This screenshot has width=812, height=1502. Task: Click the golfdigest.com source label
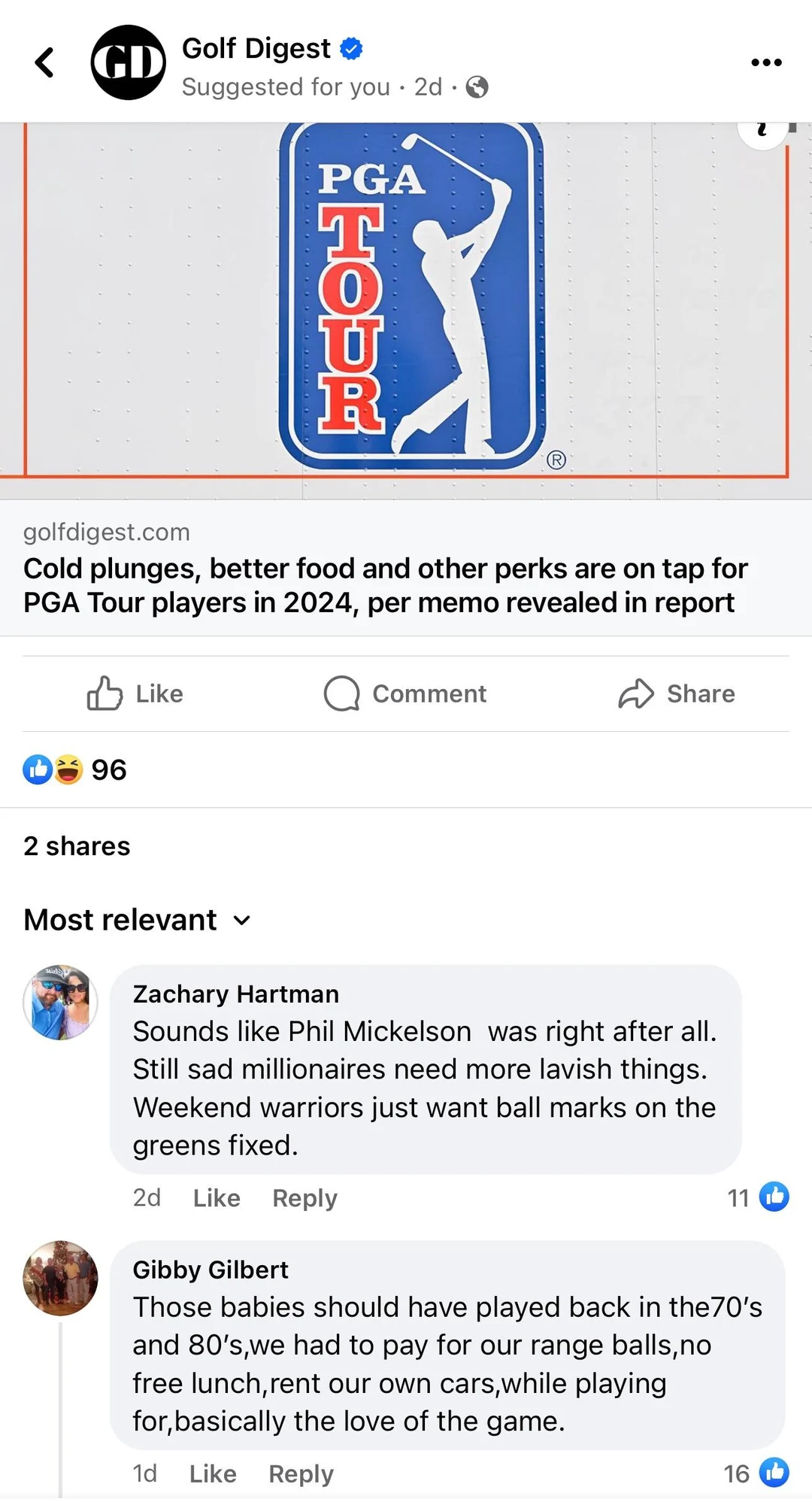tap(106, 532)
